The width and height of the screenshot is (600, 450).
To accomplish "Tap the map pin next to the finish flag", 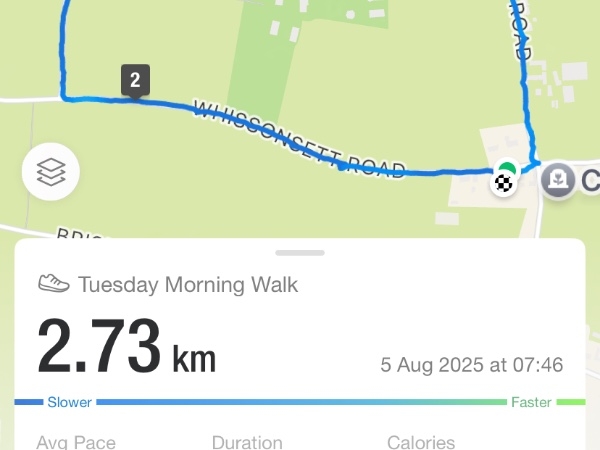I will pos(558,181).
